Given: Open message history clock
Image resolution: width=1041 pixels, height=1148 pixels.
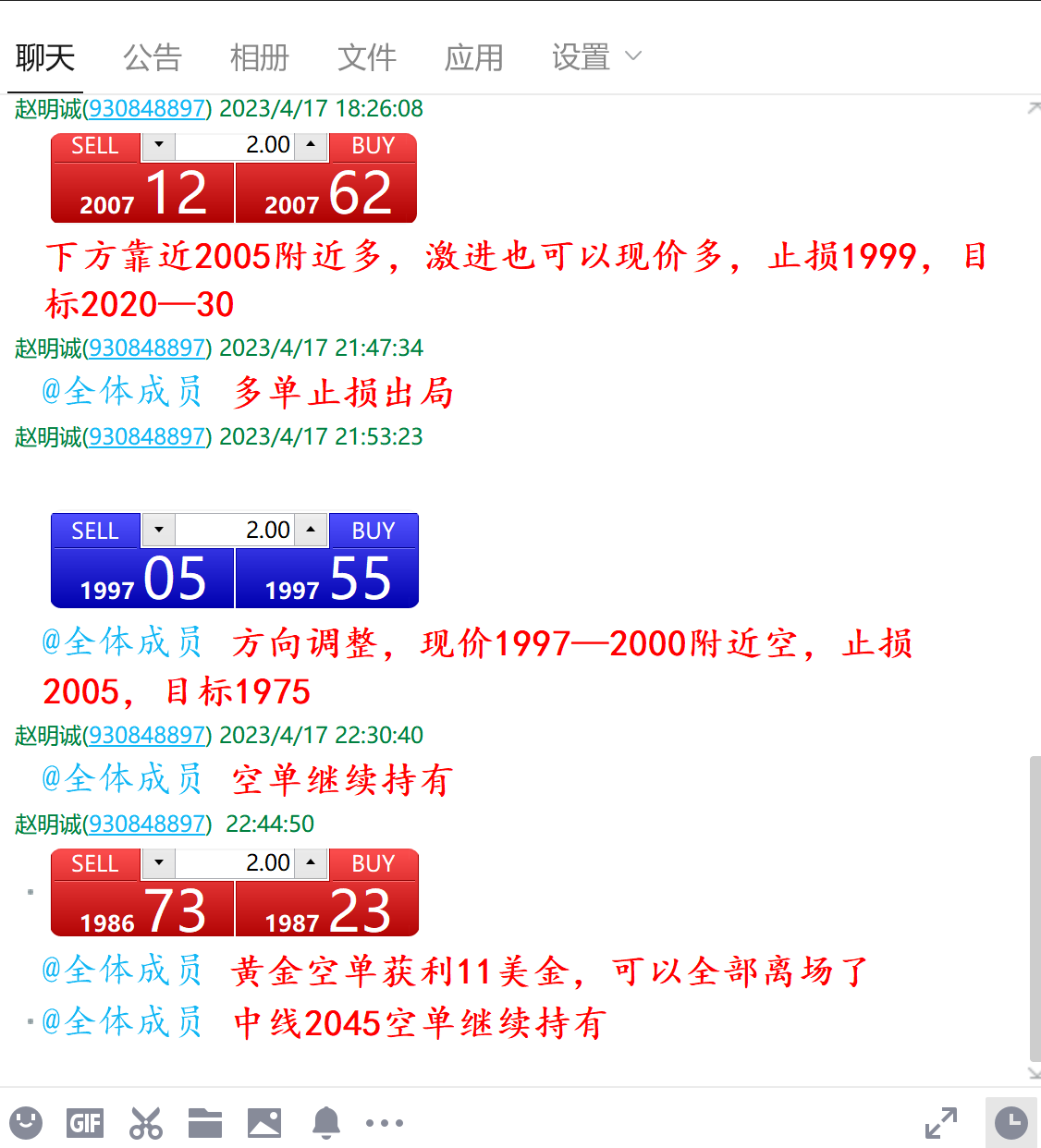Looking at the screenshot, I should pos(1011,1123).
